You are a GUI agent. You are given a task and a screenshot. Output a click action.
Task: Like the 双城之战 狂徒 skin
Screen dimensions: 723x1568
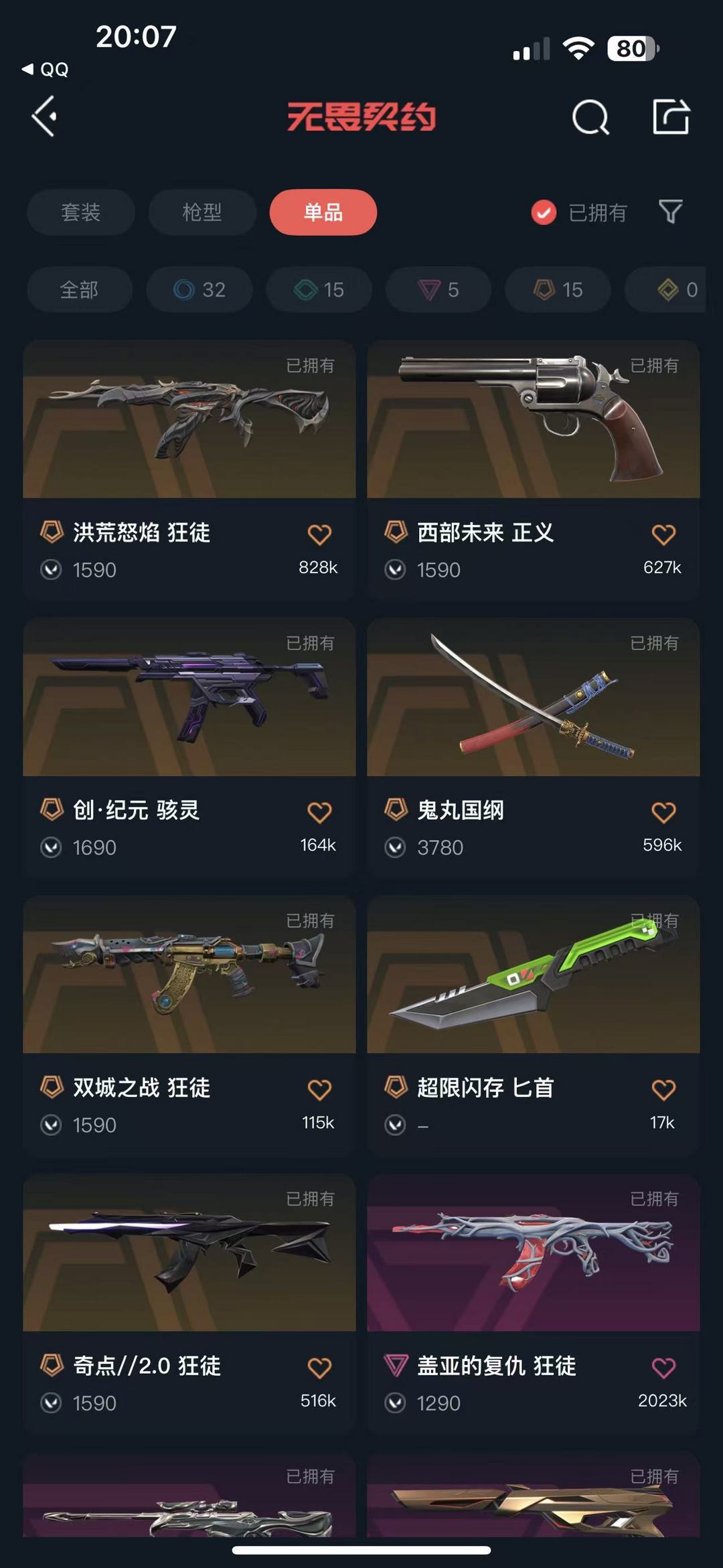(319, 1090)
